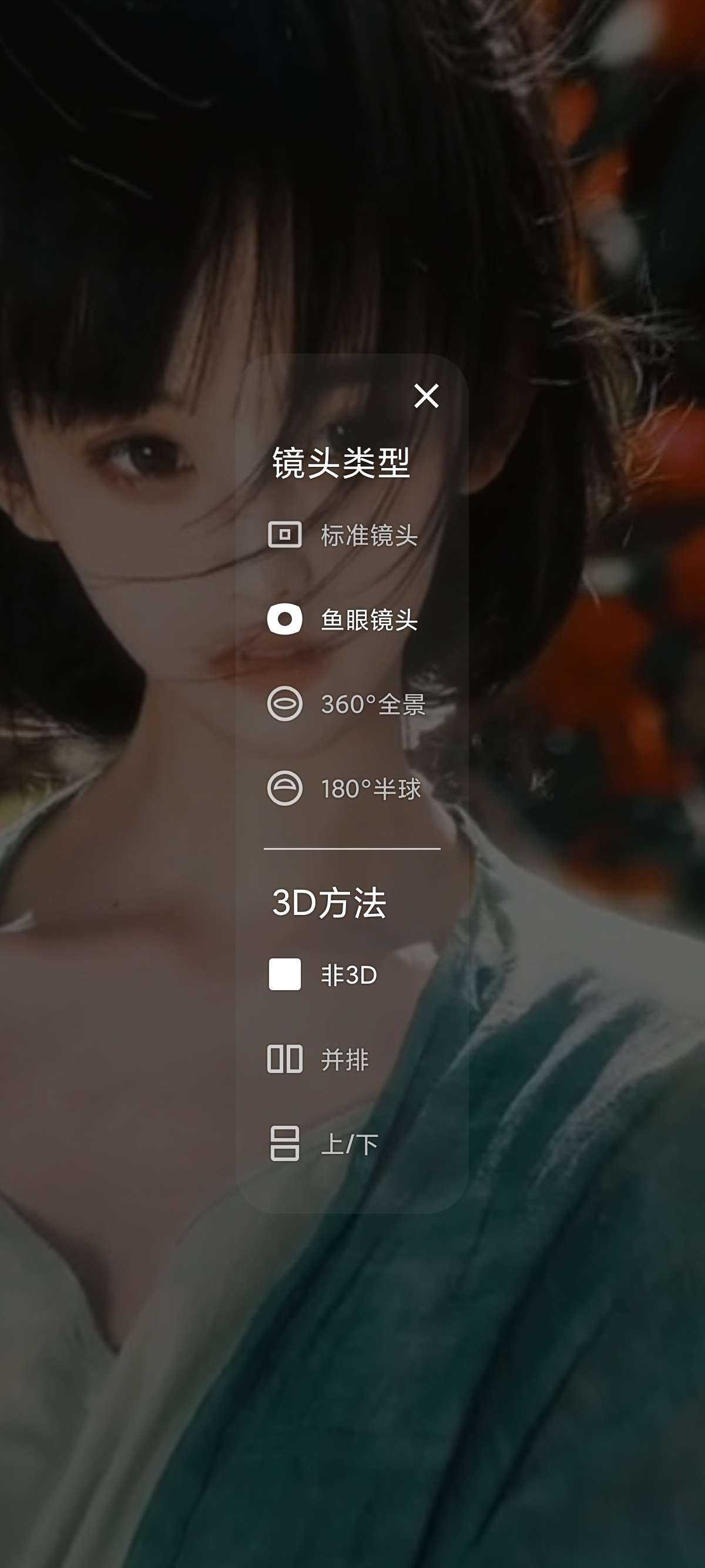Select 标准镜头 lens type
The image size is (705, 1568).
click(x=343, y=535)
